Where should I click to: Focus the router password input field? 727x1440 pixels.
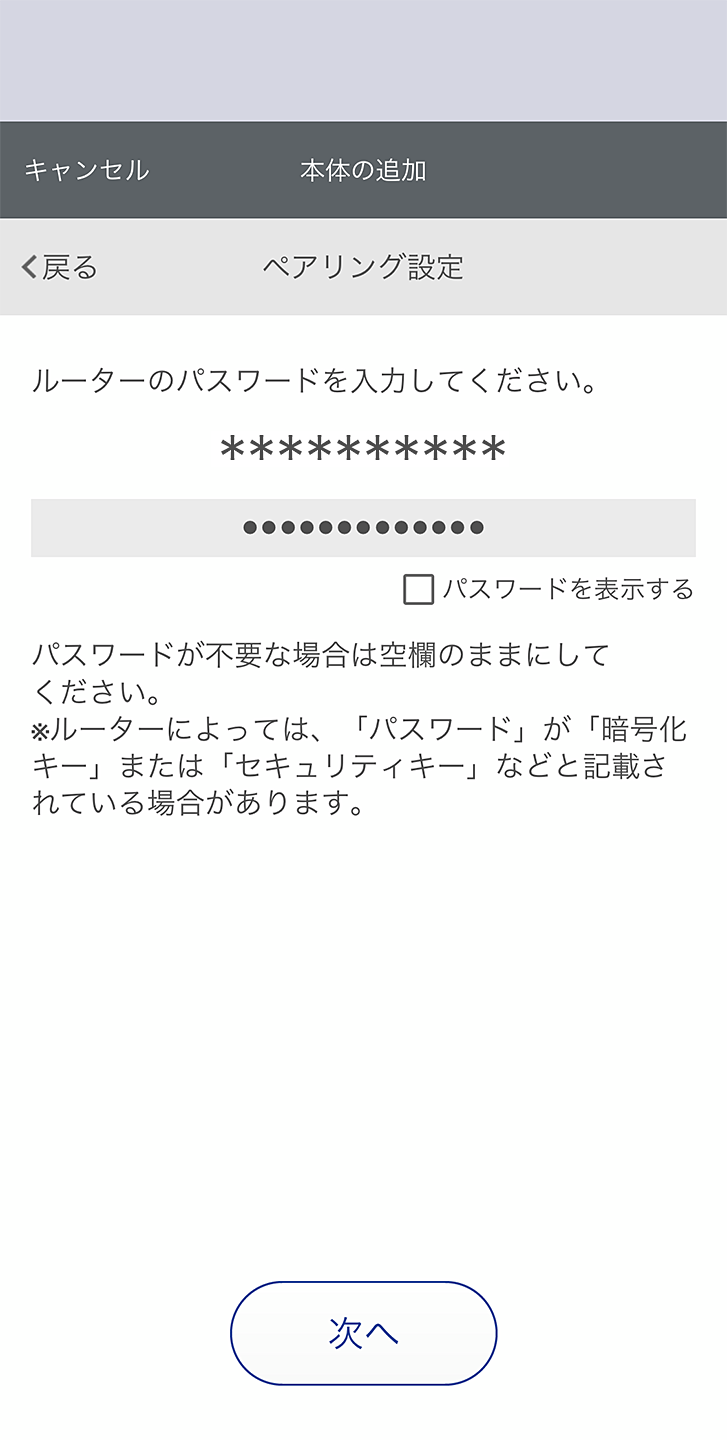point(363,528)
